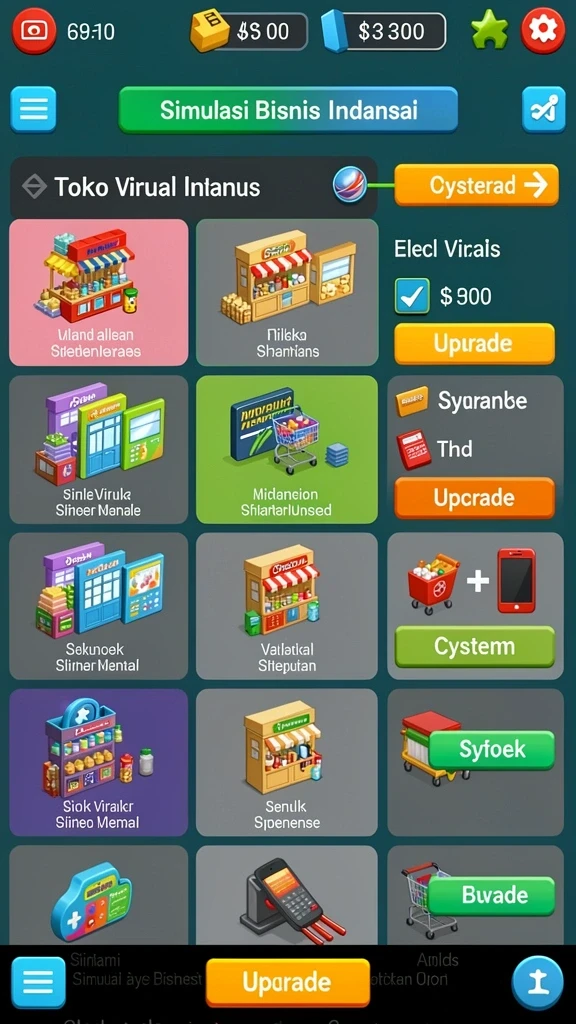
Task: Select the green Midancion shopping cart tile
Action: [x=287, y=449]
